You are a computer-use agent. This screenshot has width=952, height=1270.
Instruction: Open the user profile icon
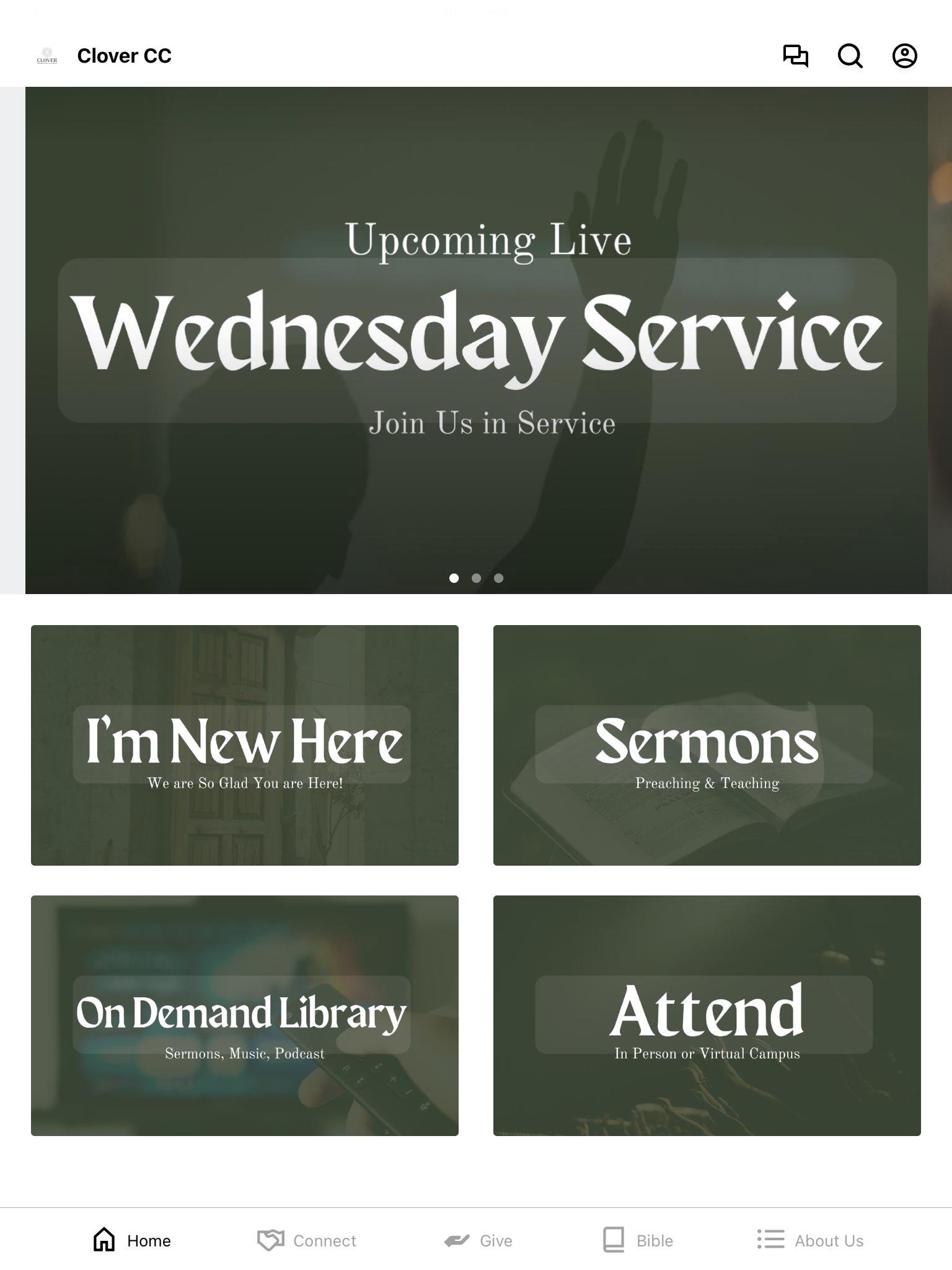(x=904, y=56)
